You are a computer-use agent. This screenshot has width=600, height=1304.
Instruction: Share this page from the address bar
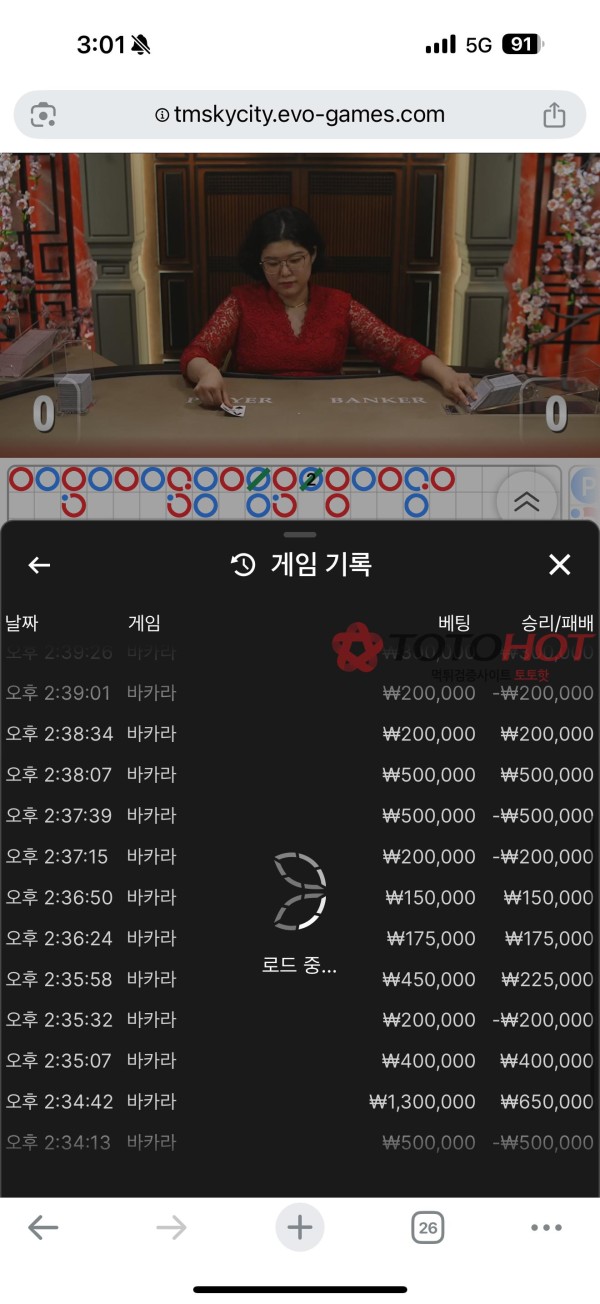pyautogui.click(x=554, y=115)
